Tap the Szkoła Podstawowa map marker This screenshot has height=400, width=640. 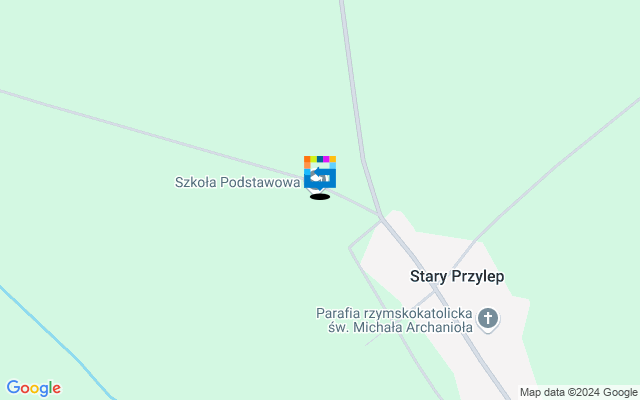[x=320, y=173]
